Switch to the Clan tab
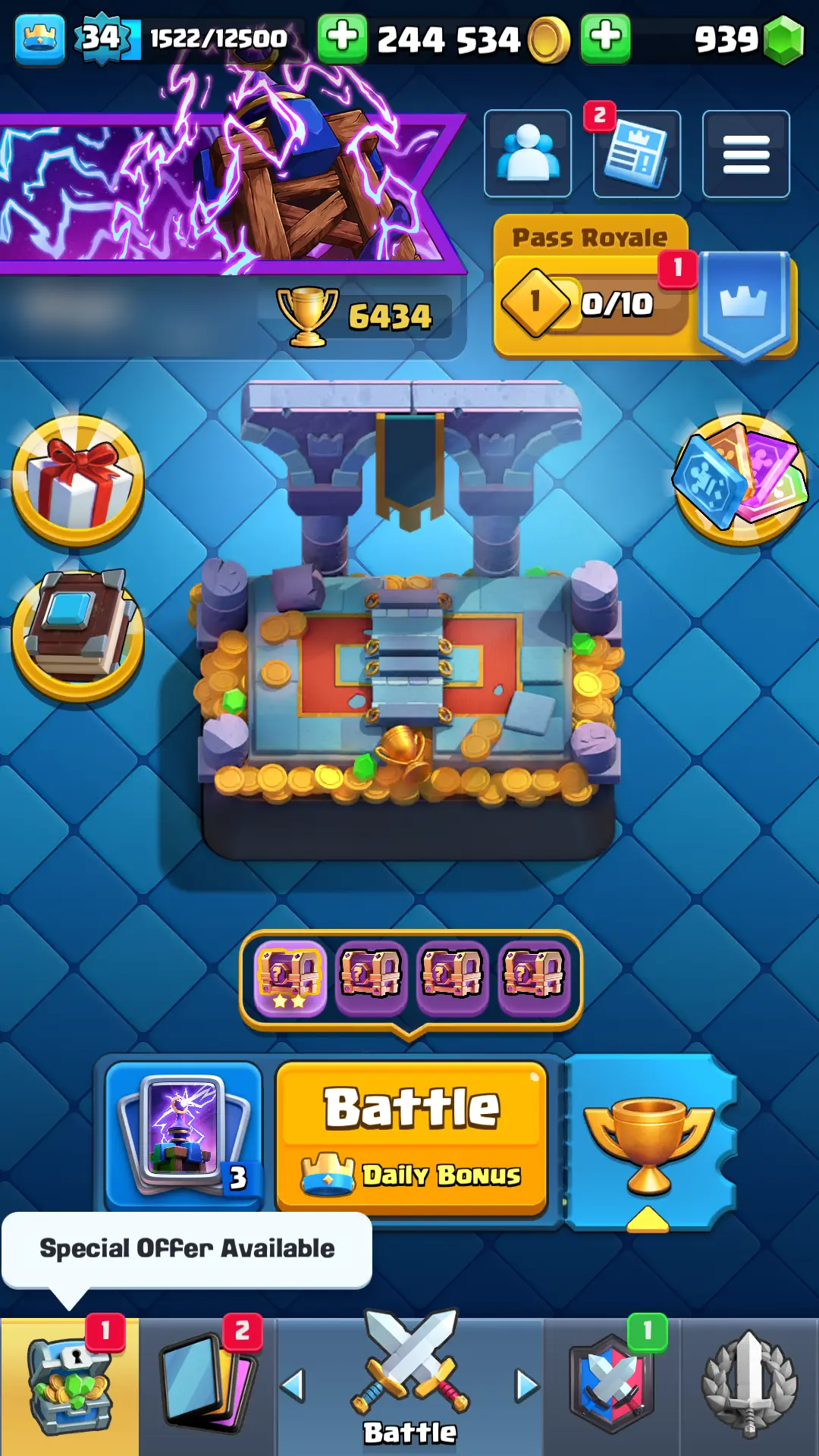Image resolution: width=819 pixels, height=1456 pixels. coord(613,1388)
